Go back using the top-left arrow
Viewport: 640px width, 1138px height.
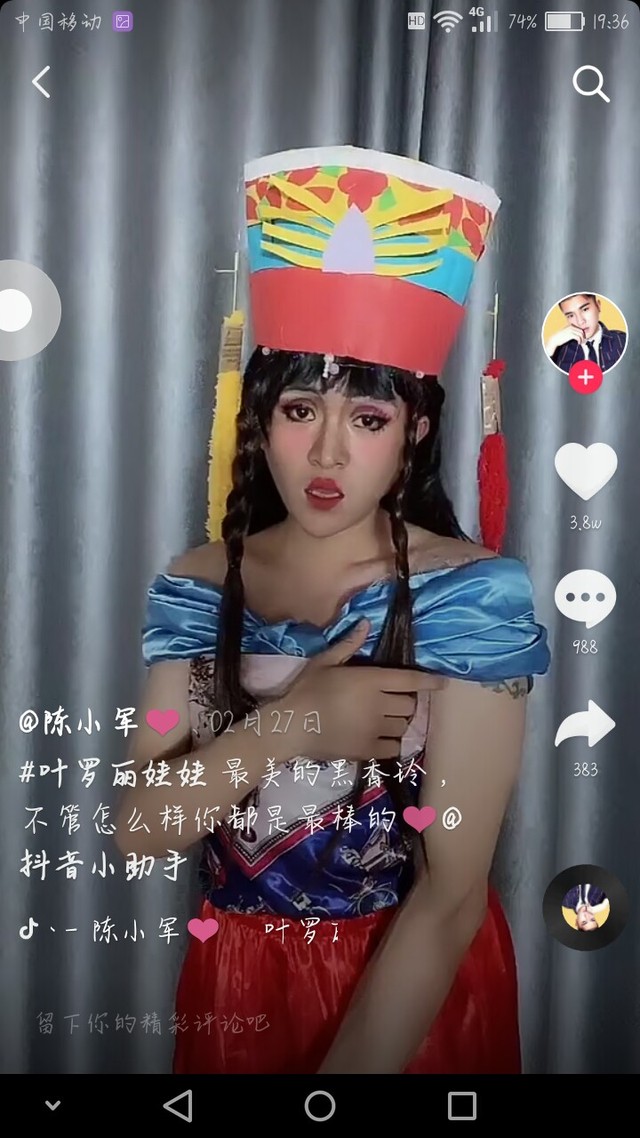click(x=41, y=83)
